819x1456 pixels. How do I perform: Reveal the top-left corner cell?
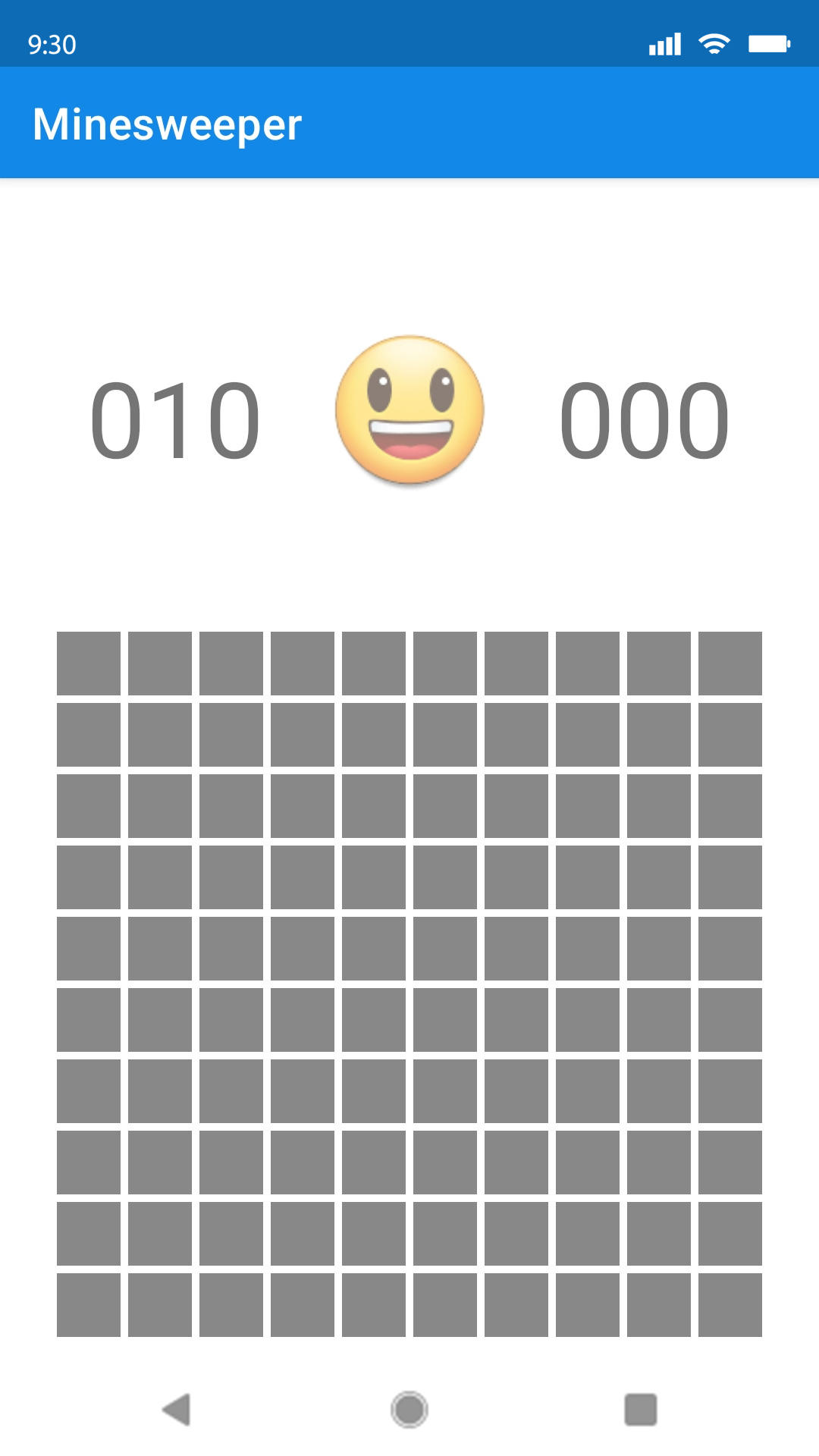89,663
